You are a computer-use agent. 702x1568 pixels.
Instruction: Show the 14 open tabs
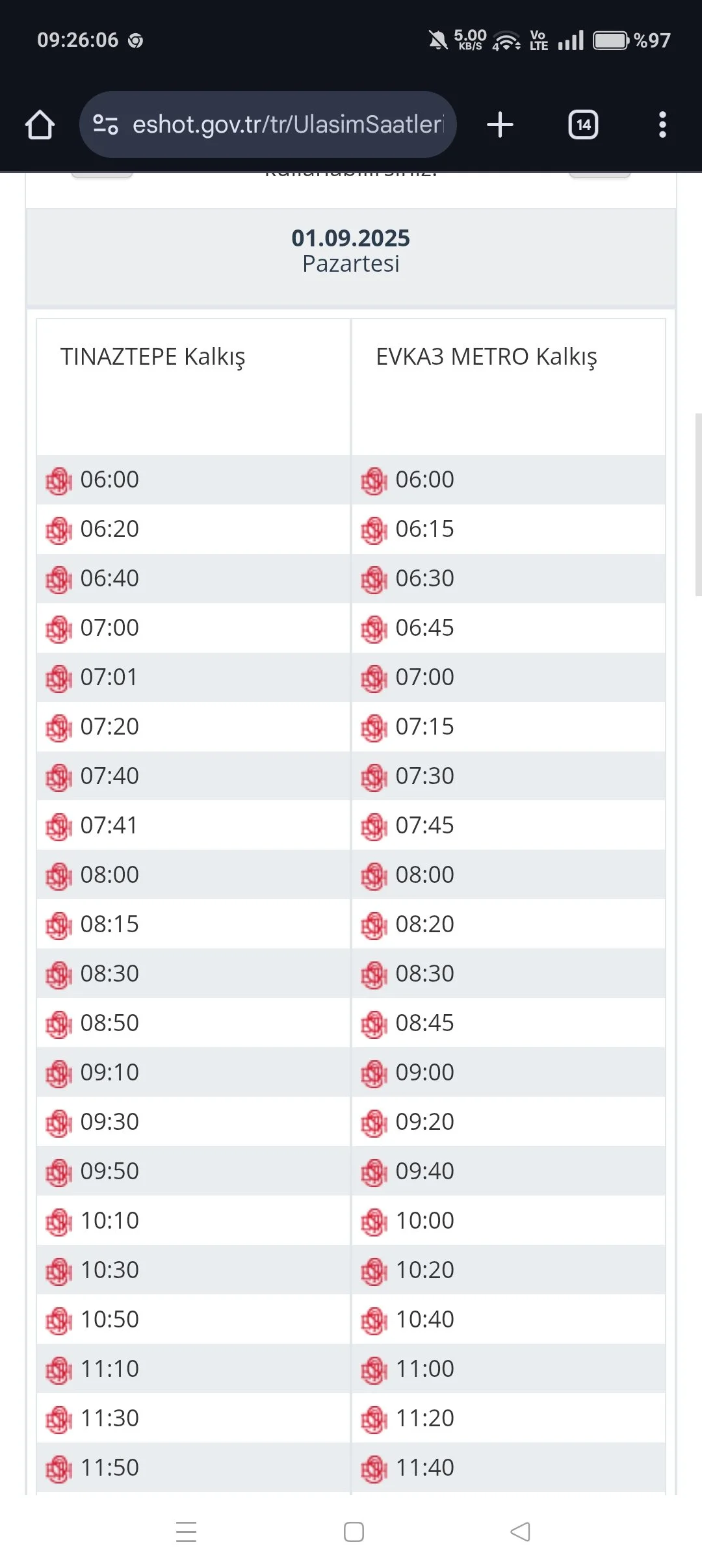(583, 125)
